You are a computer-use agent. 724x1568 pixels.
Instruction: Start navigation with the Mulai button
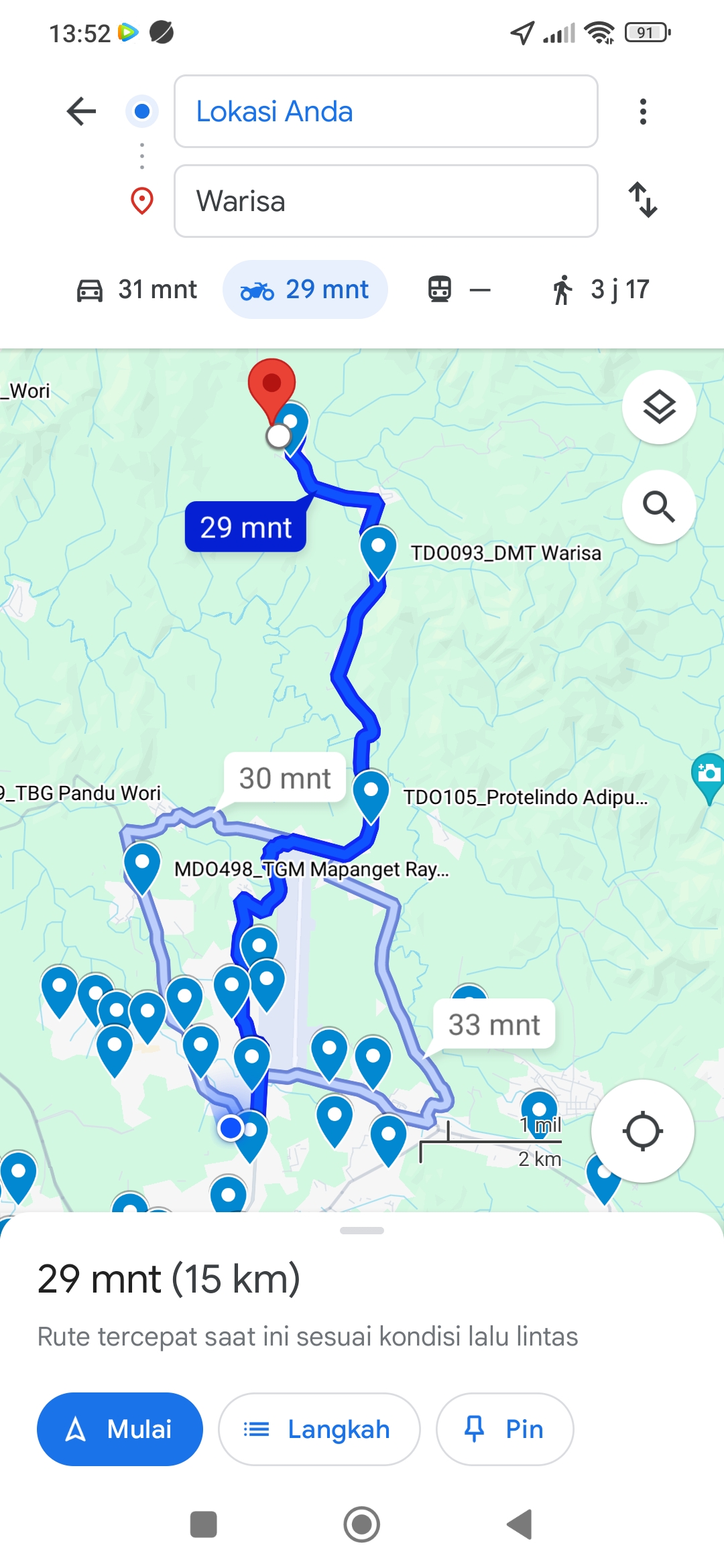coord(120,1429)
